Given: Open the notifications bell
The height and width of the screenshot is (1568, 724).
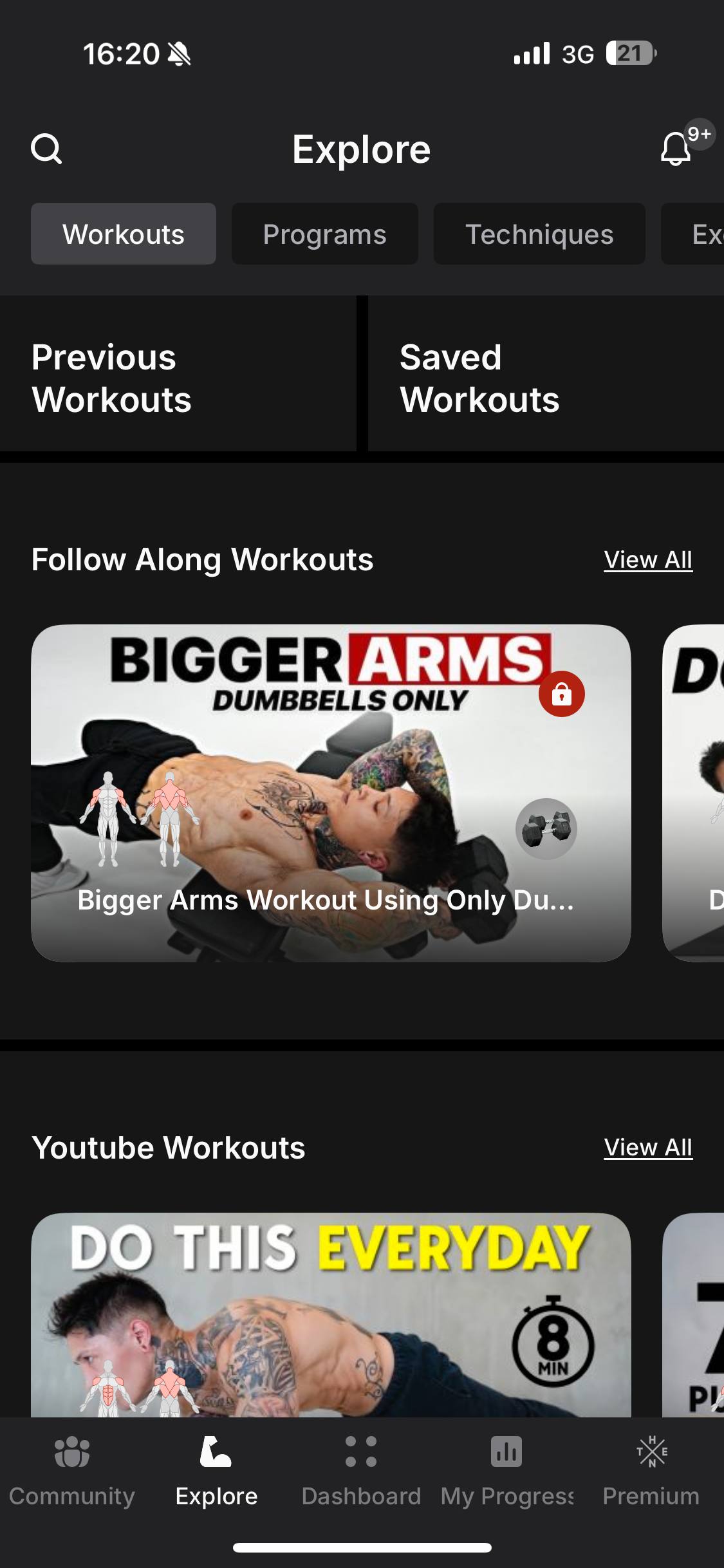Looking at the screenshot, I should (676, 149).
